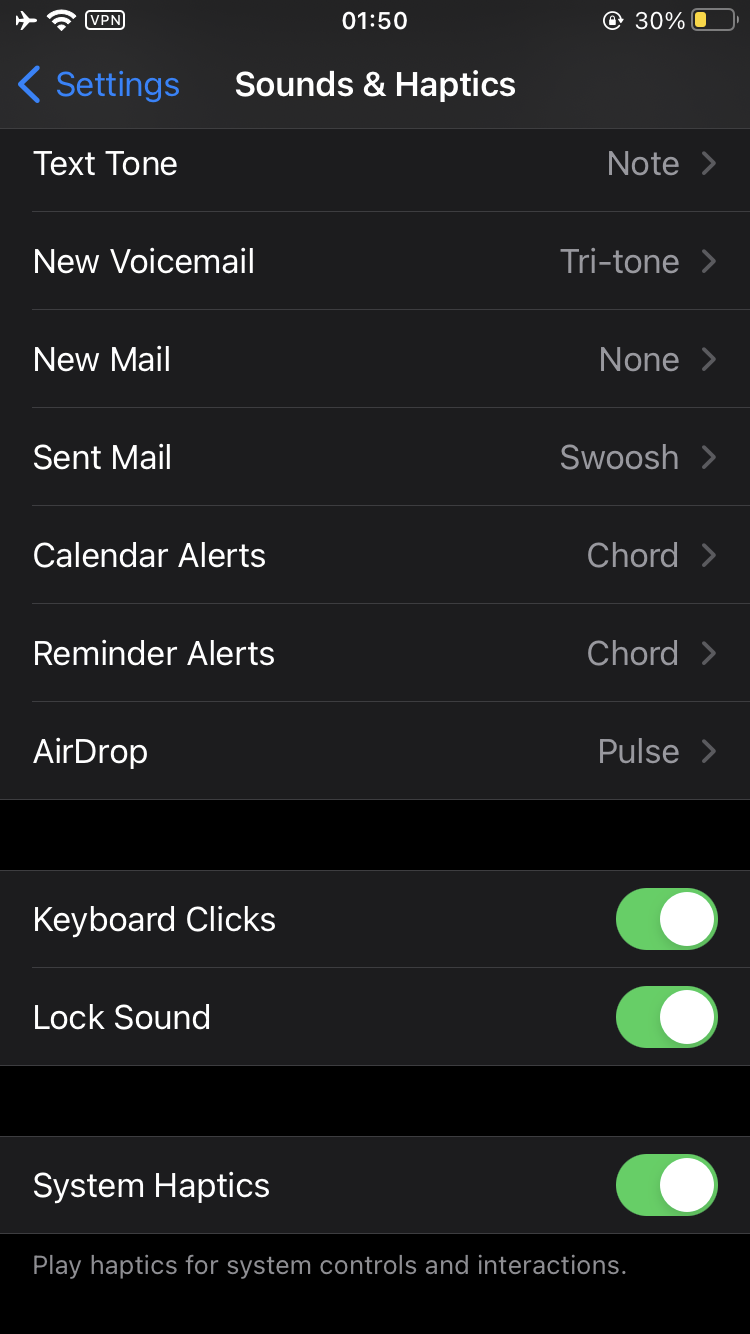This screenshot has width=750, height=1334.
Task: Open Text Tone sound options
Action: coord(375,164)
